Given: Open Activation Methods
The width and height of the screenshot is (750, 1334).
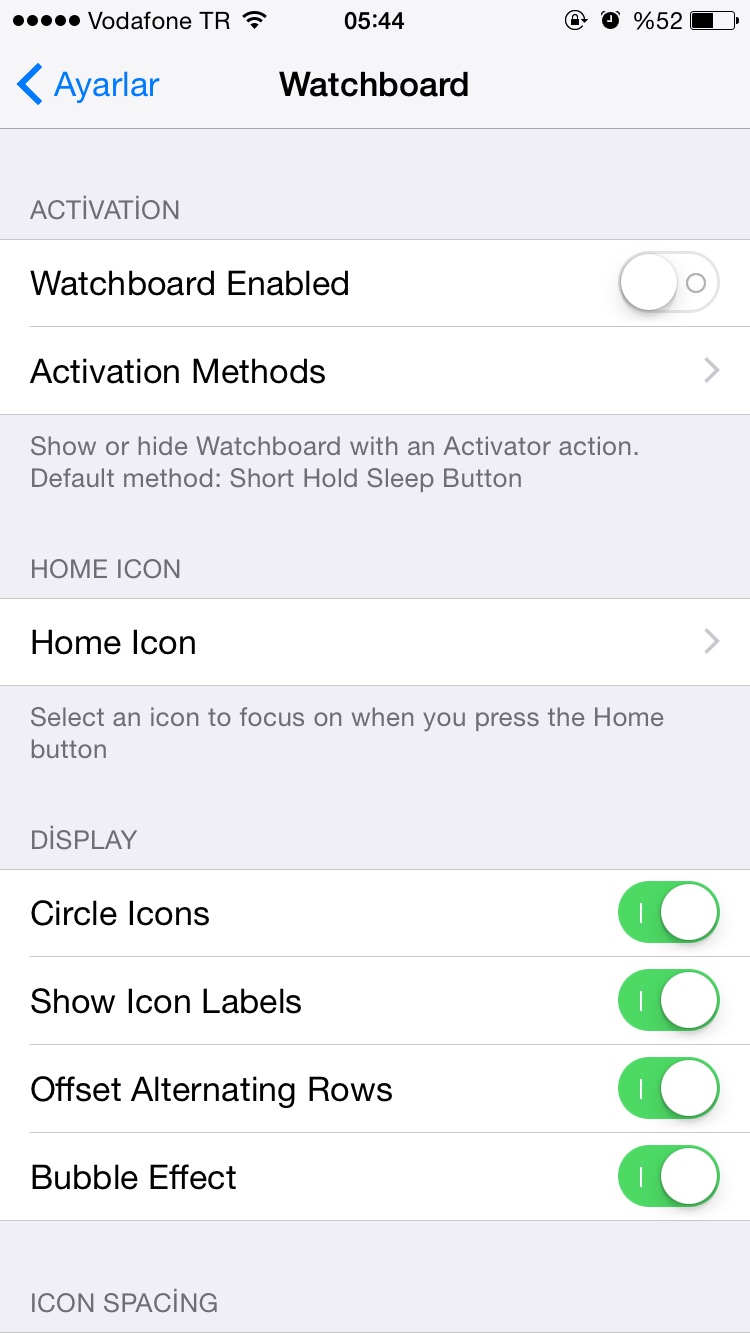Looking at the screenshot, I should tap(375, 371).
